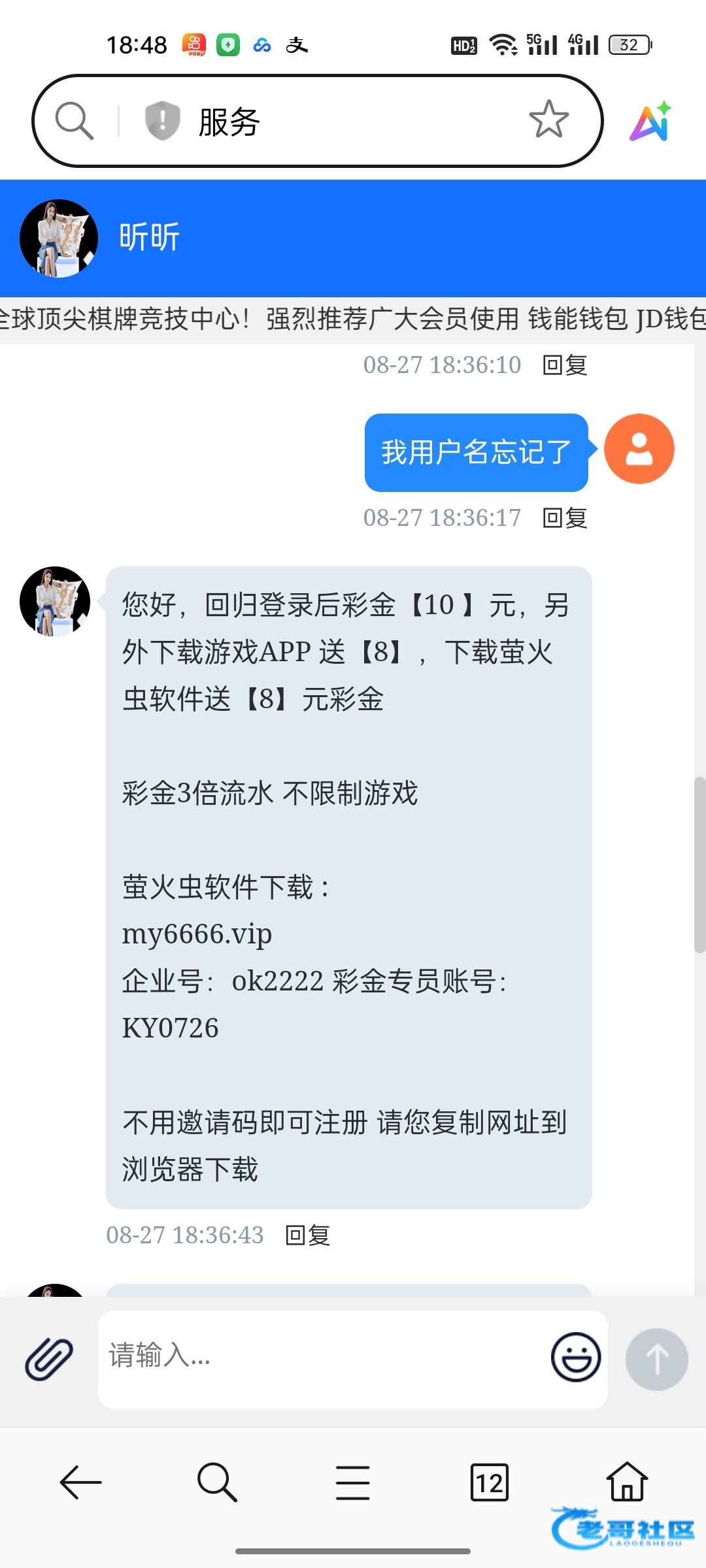Bookmark this page with the star
Viewport: 706px width, 1568px height.
(548, 120)
